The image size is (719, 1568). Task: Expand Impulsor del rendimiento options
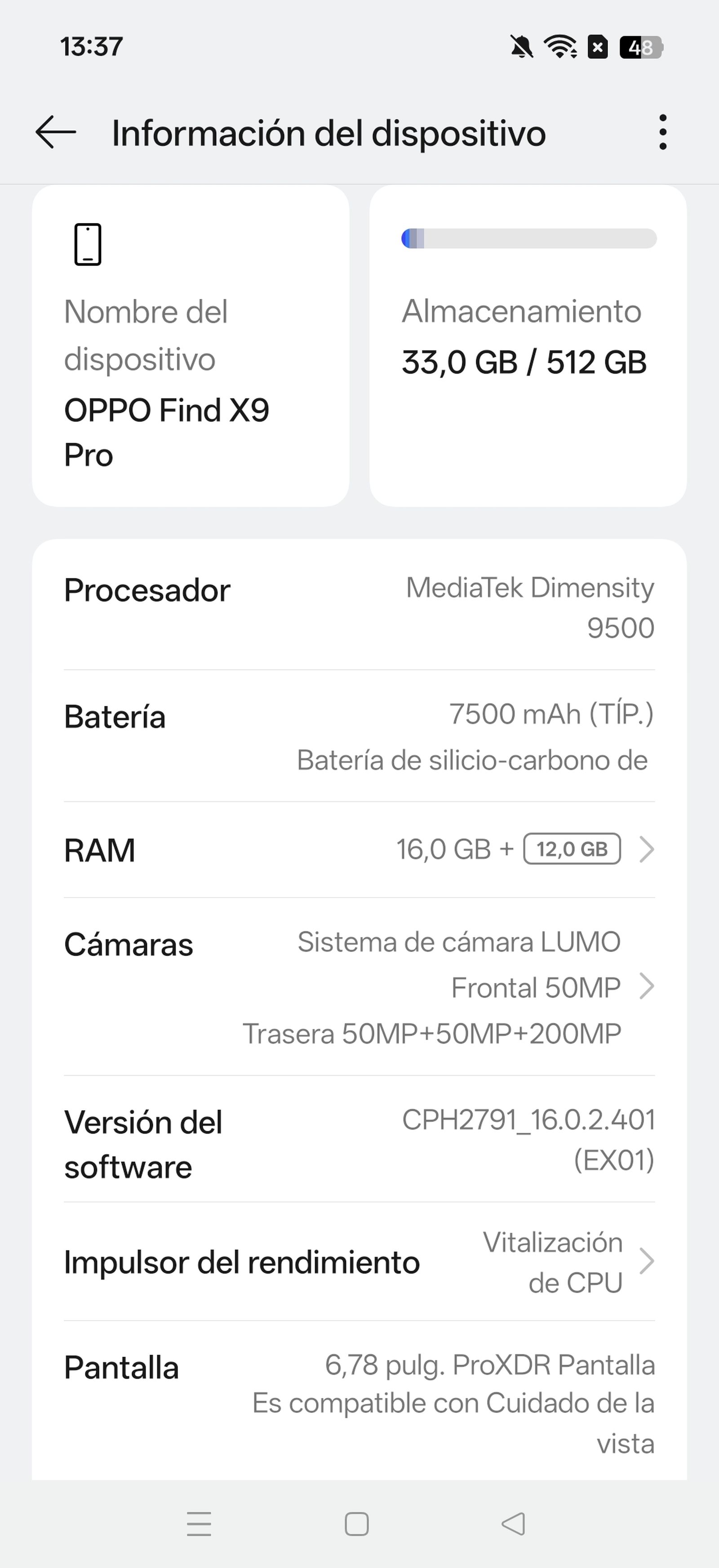(x=645, y=1262)
